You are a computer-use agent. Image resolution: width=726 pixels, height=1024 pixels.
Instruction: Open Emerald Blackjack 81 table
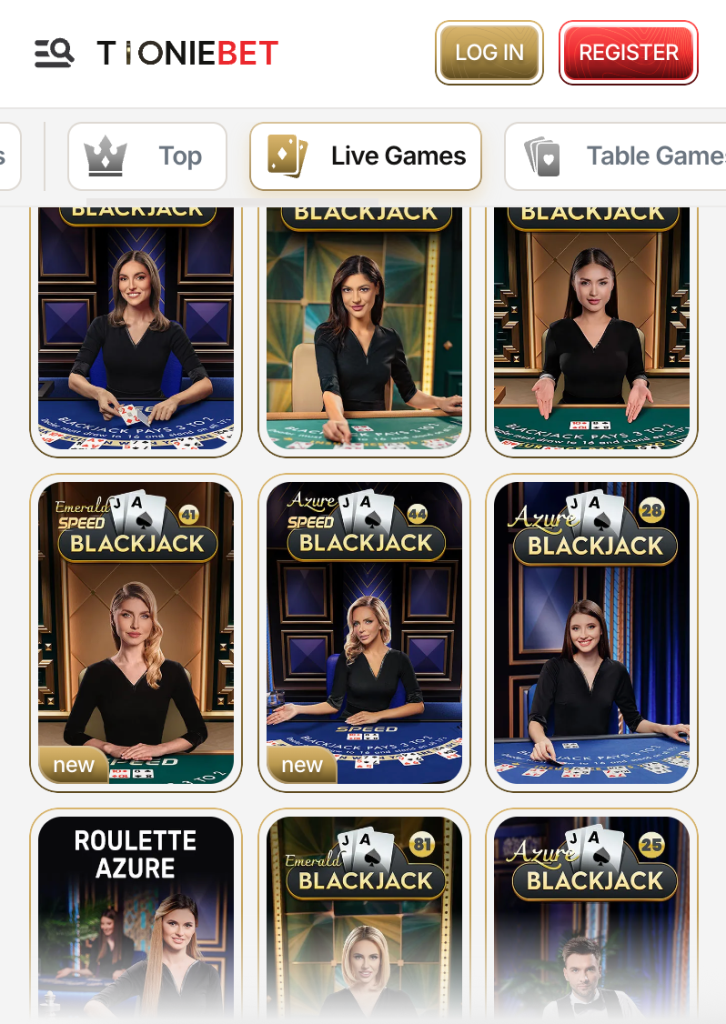364,915
